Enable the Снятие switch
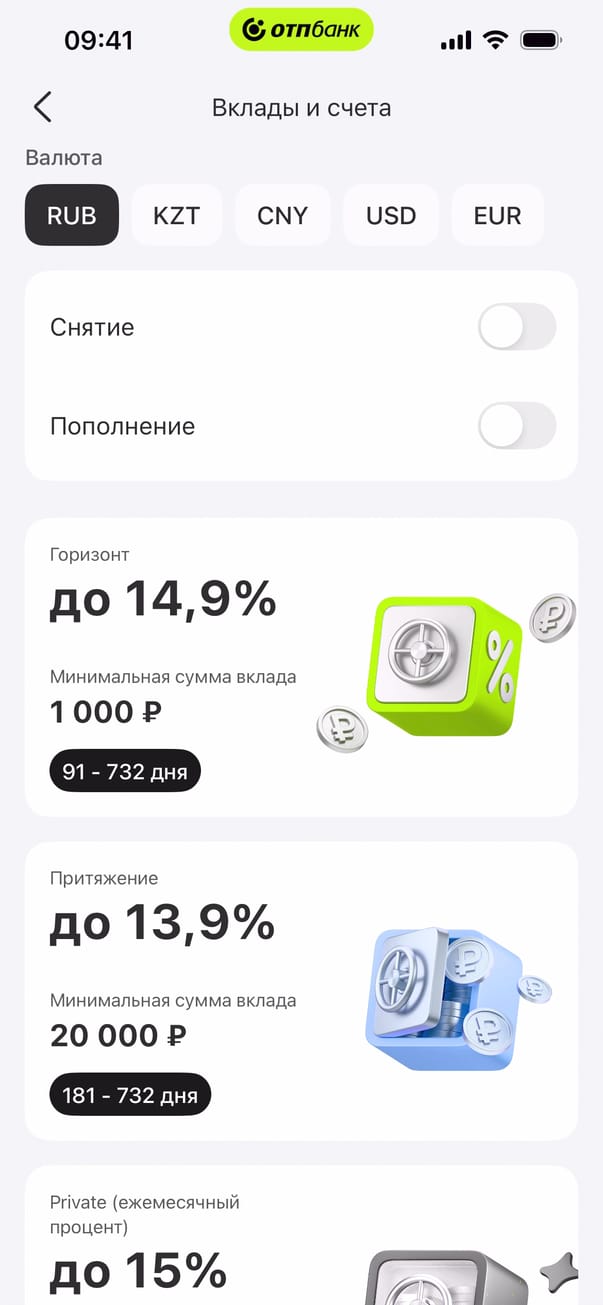Viewport: 603px width, 1305px height. click(x=516, y=327)
